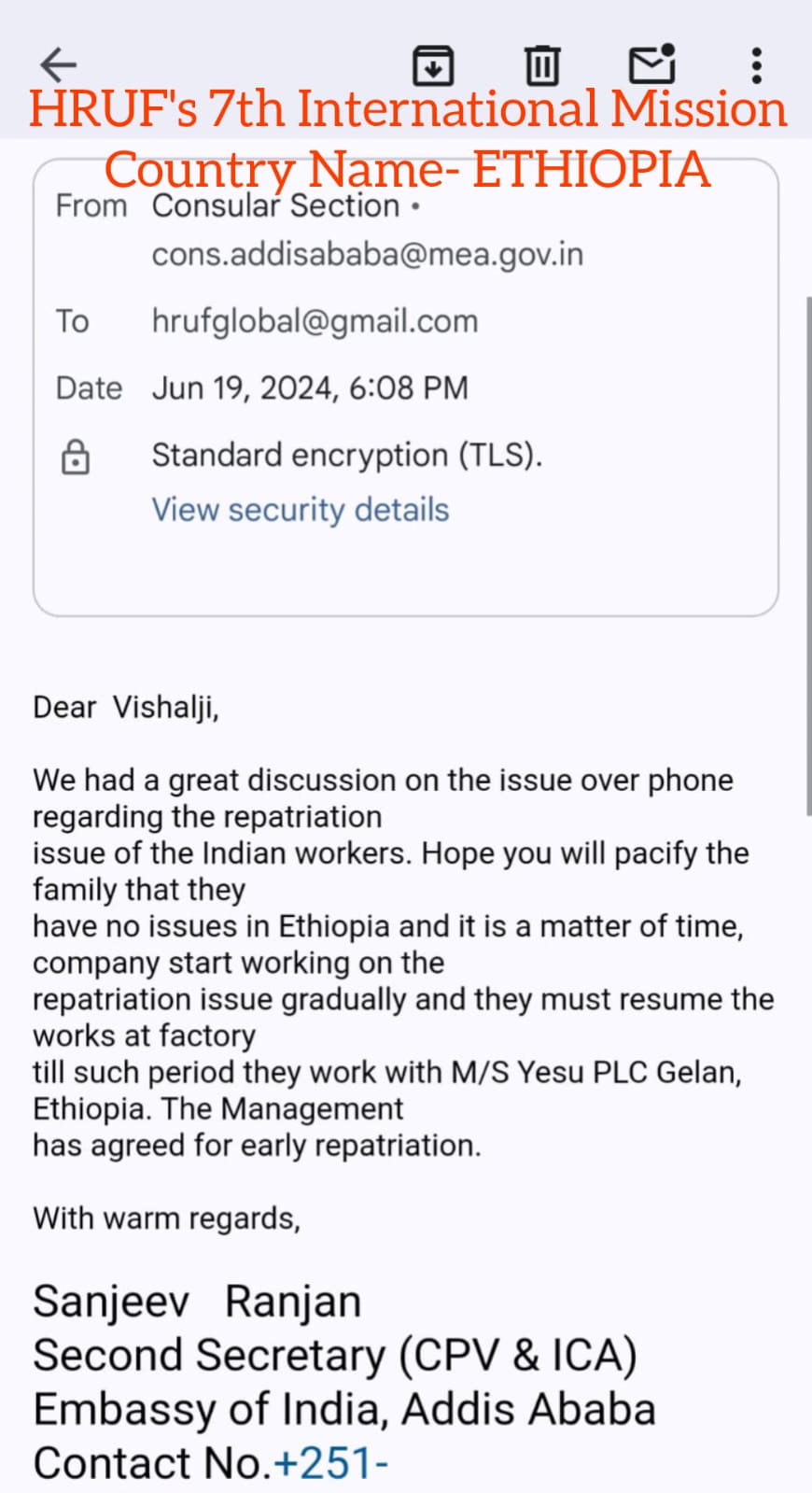Archive this email
Image resolution: width=812 pixels, height=1493 pixels.
pyautogui.click(x=433, y=65)
